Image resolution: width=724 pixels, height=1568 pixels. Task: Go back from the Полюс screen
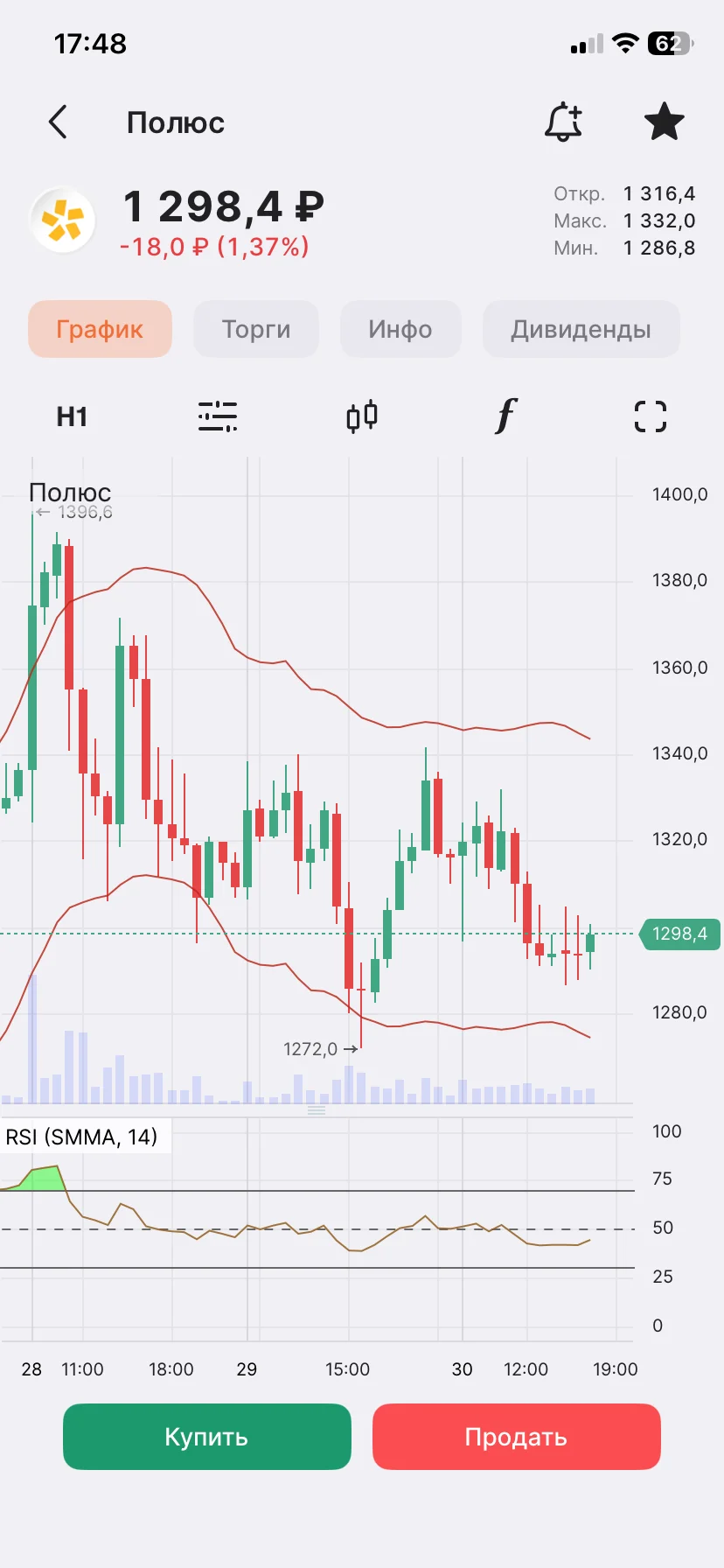(58, 122)
